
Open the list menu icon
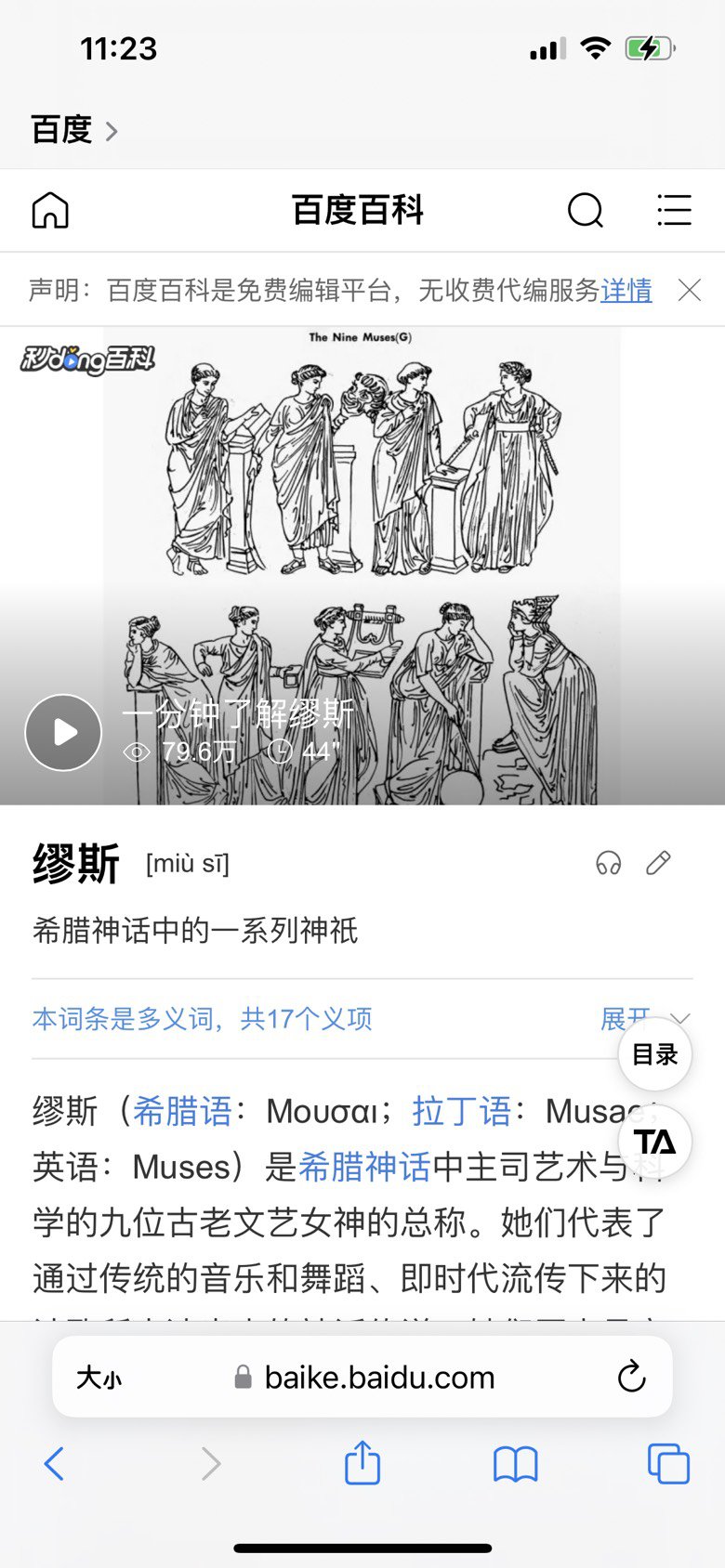tap(674, 210)
